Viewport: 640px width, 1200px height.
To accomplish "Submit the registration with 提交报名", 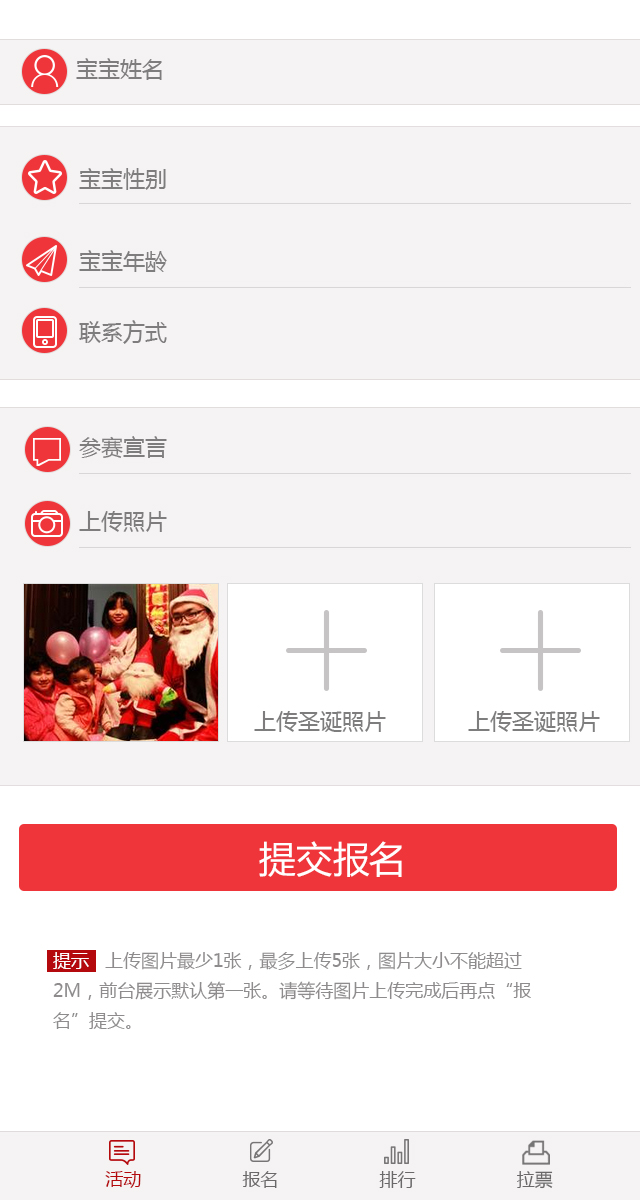I will point(318,858).
